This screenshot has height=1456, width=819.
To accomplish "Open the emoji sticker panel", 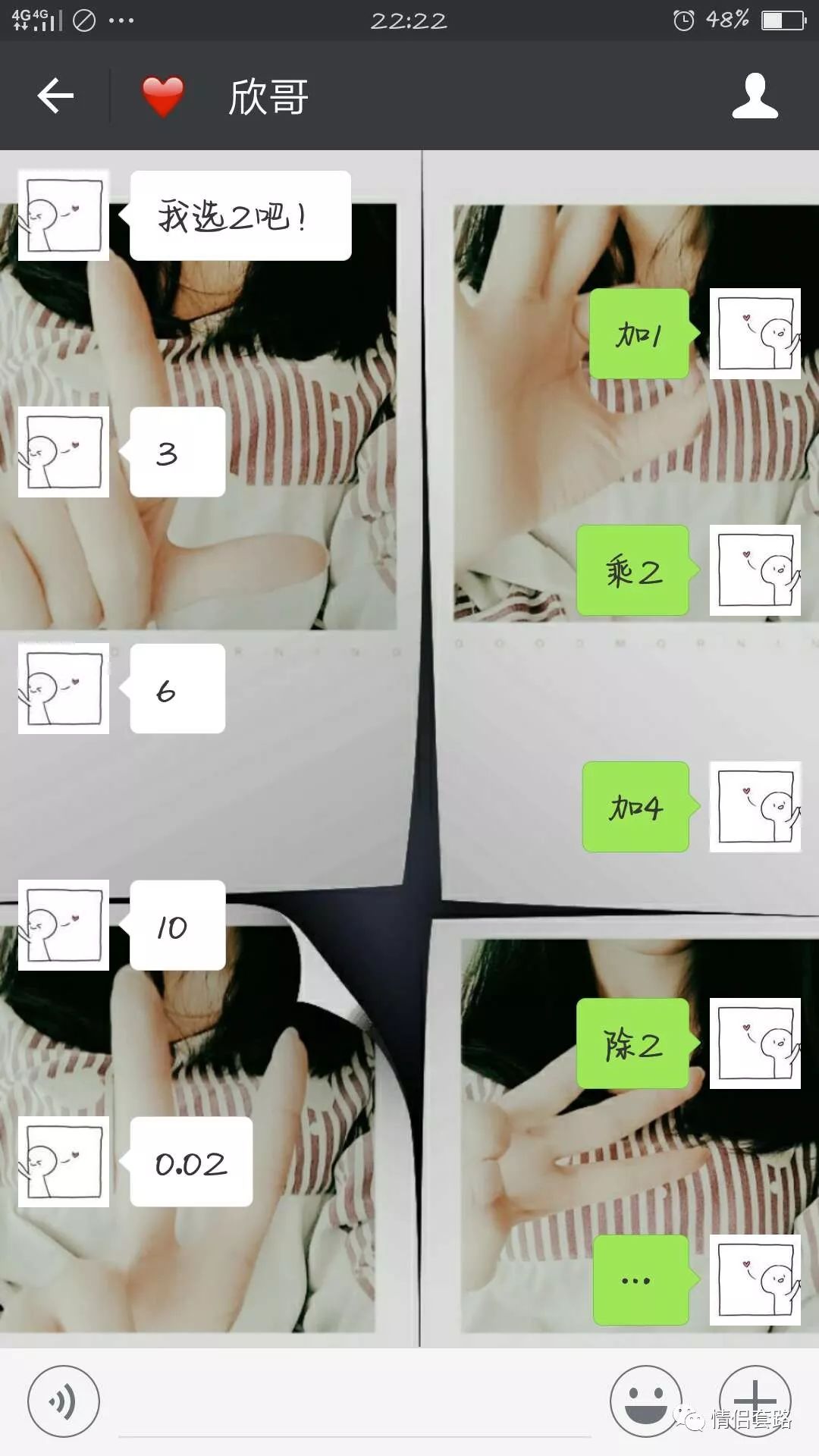I will 645,1400.
